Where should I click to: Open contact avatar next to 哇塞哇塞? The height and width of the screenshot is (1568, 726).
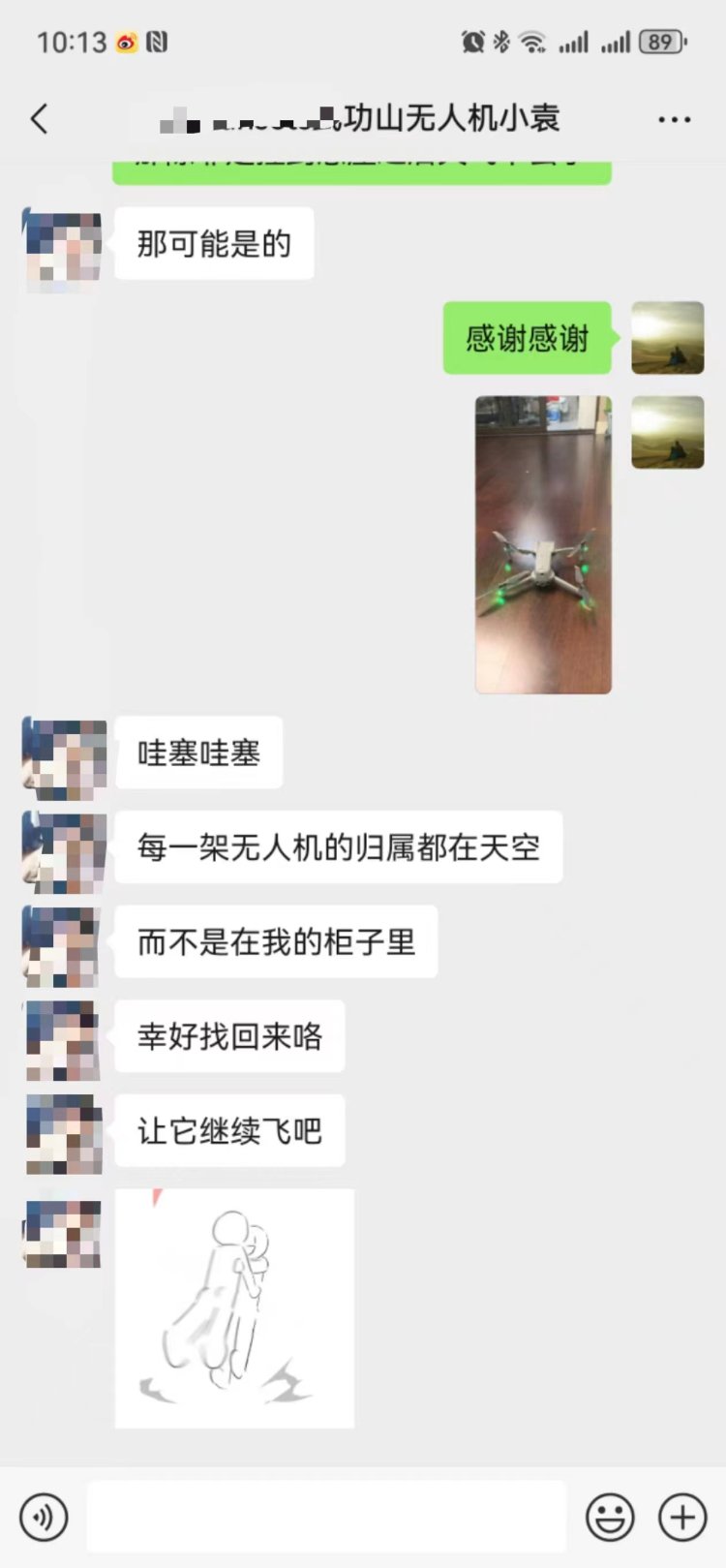(x=64, y=758)
